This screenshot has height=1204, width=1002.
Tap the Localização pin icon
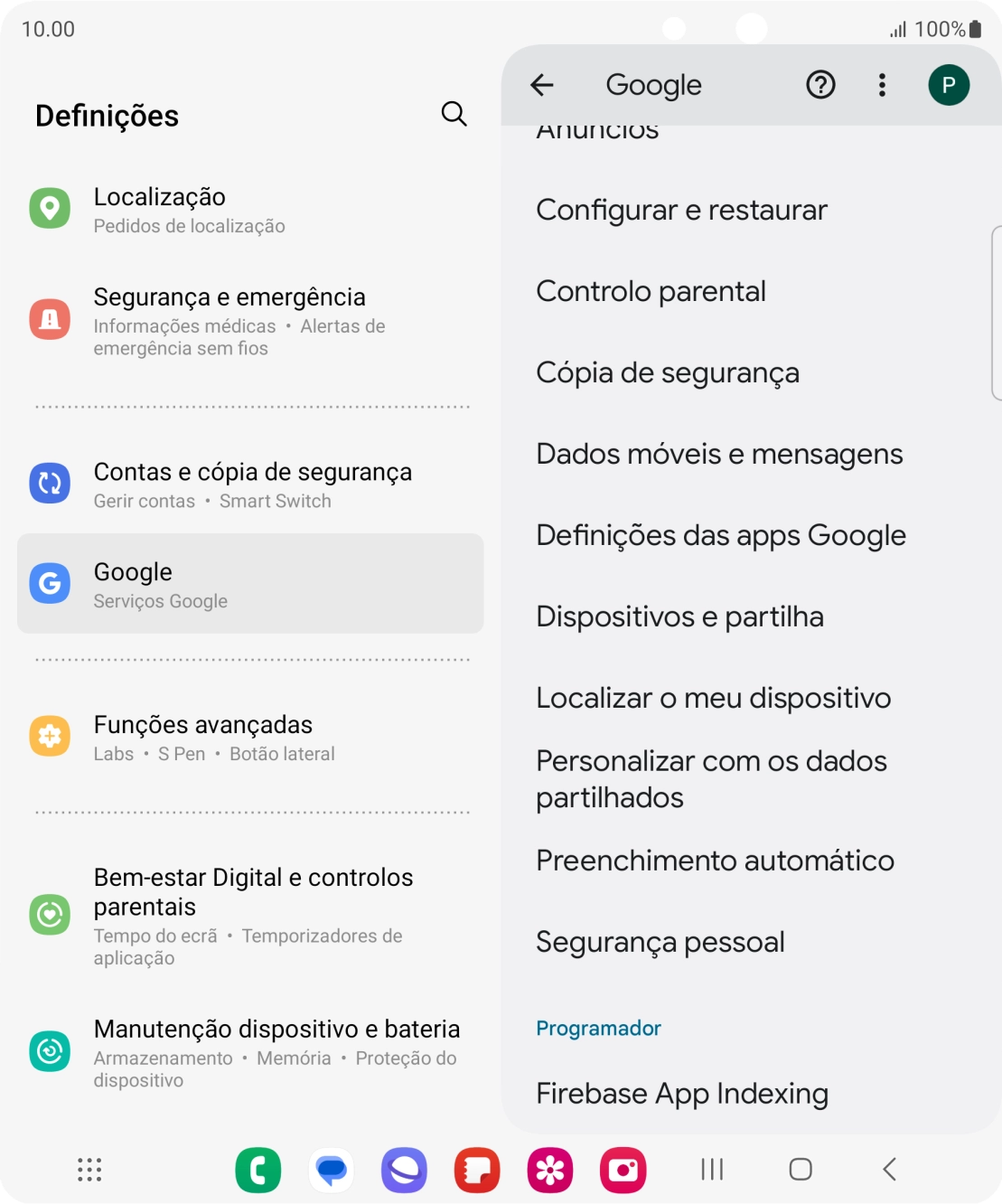51,208
